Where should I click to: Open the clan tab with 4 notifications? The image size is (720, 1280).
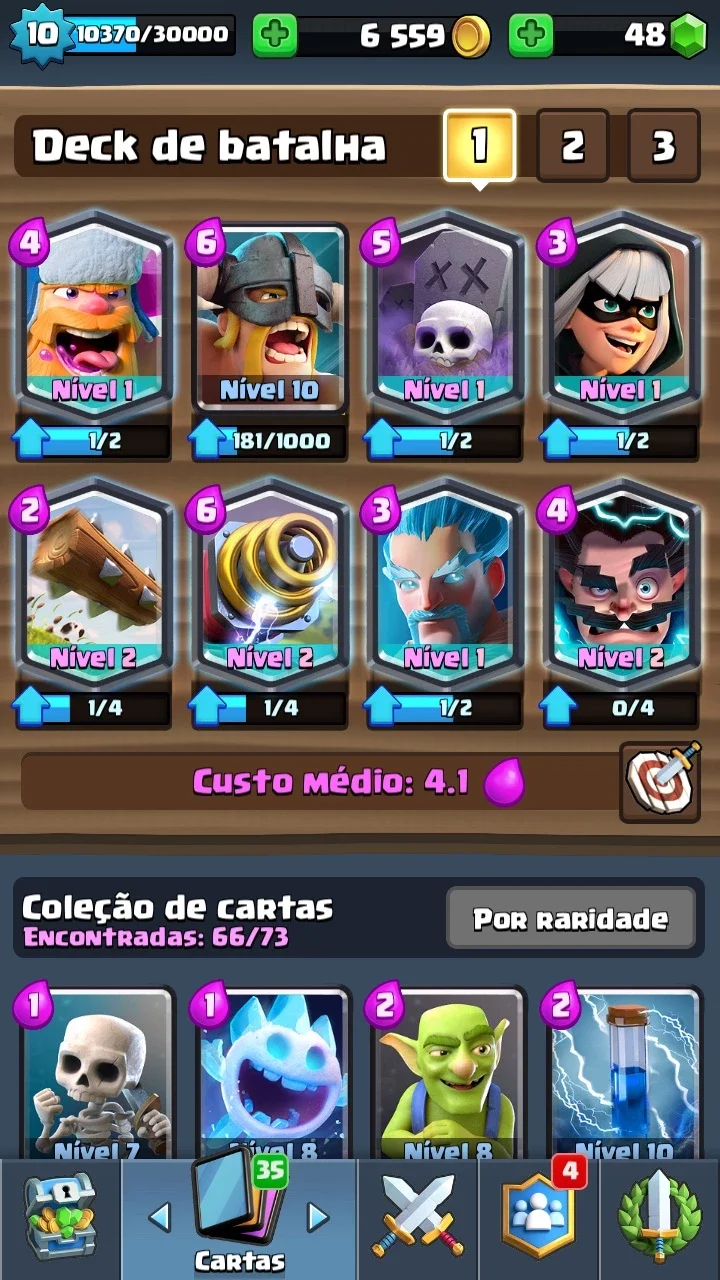coord(540,1218)
